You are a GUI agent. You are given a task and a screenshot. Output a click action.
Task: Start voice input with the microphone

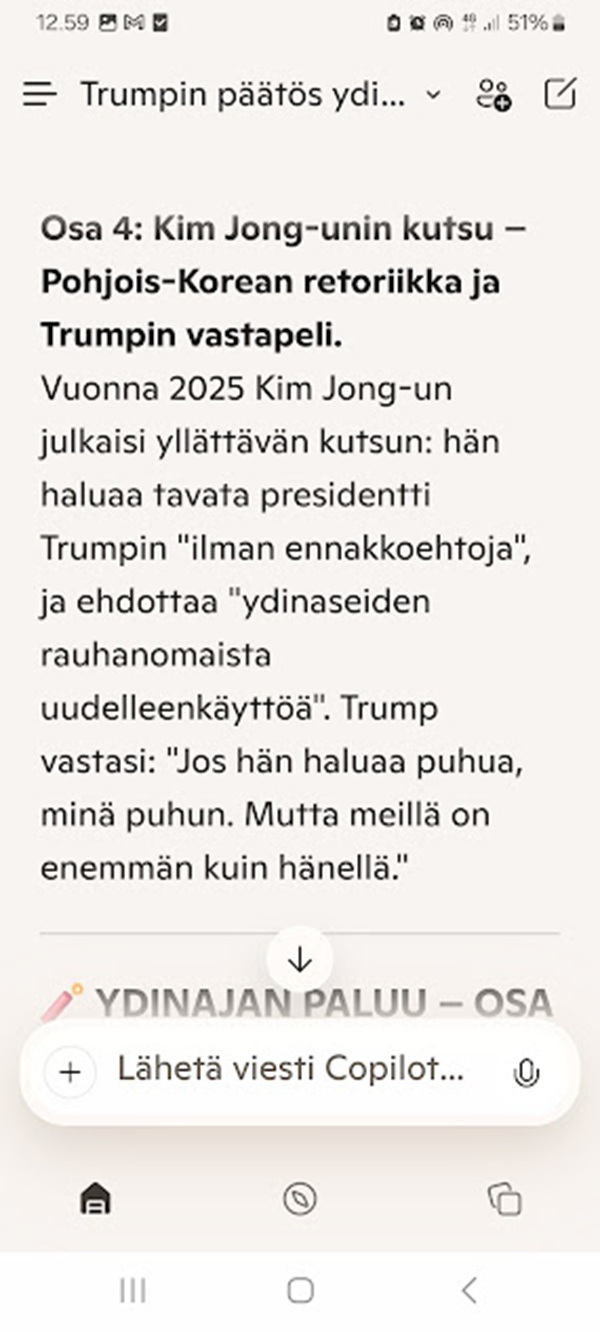(525, 1072)
